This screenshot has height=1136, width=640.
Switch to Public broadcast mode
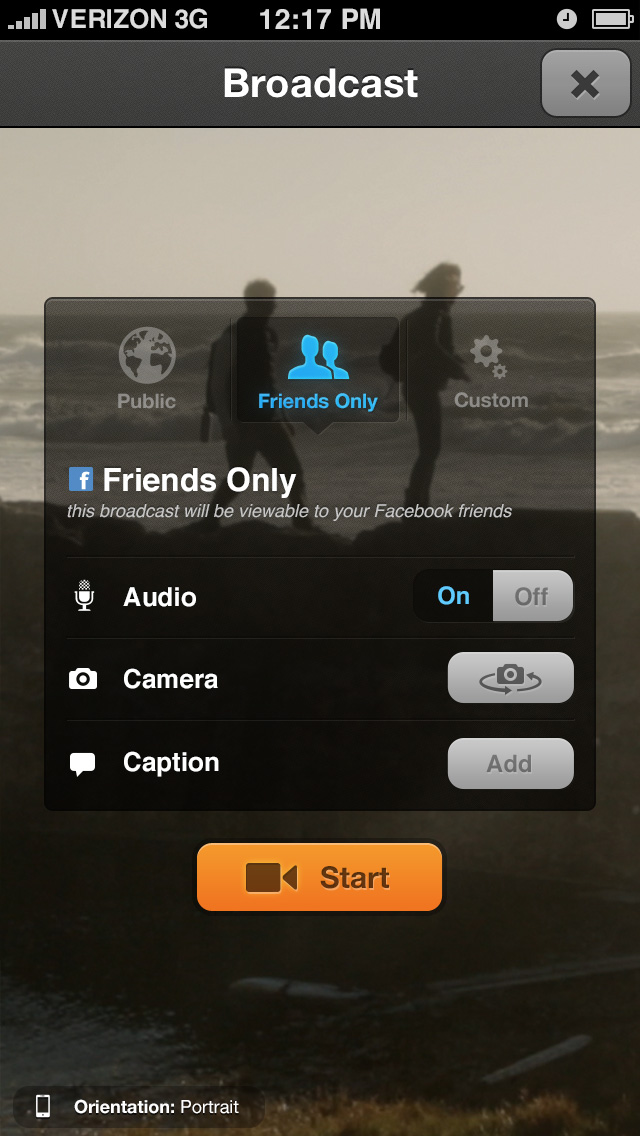coord(147,370)
